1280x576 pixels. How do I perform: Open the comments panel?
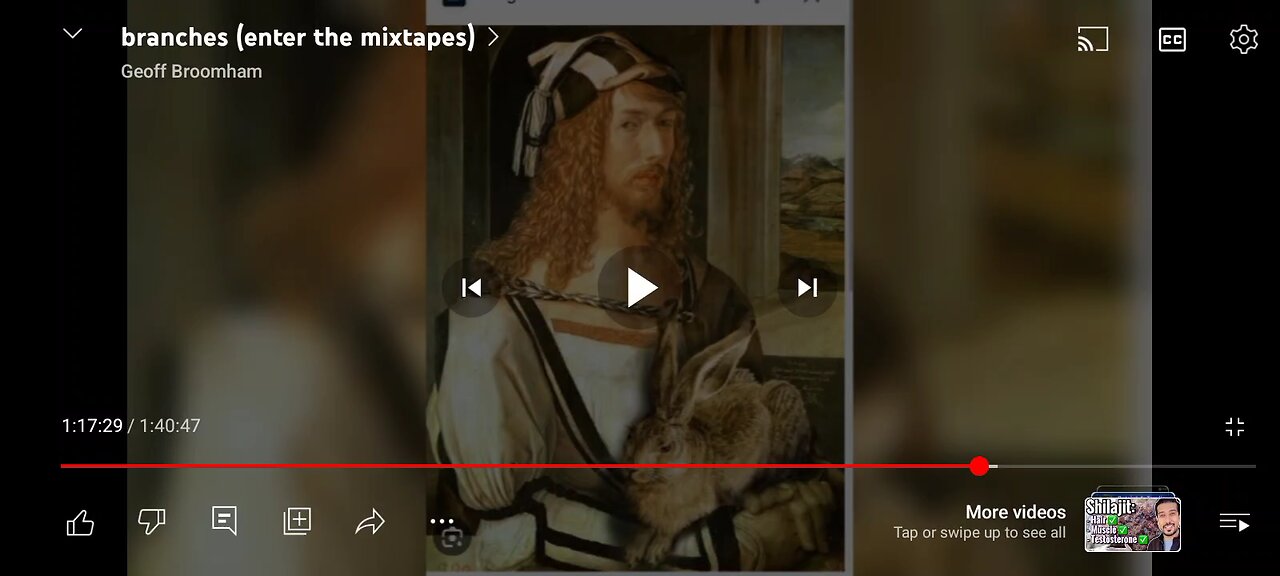click(x=224, y=521)
